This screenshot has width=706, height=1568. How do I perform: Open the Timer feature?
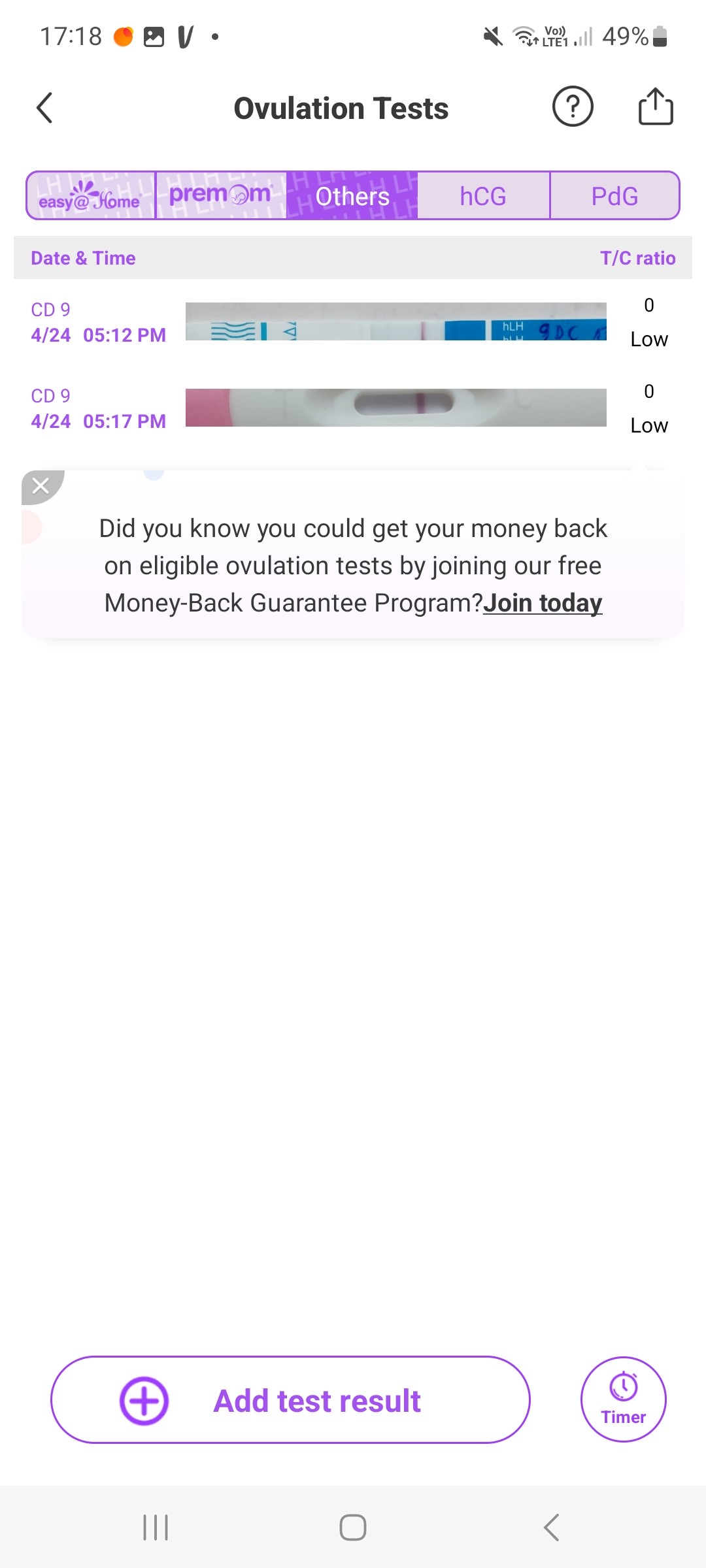[622, 1399]
